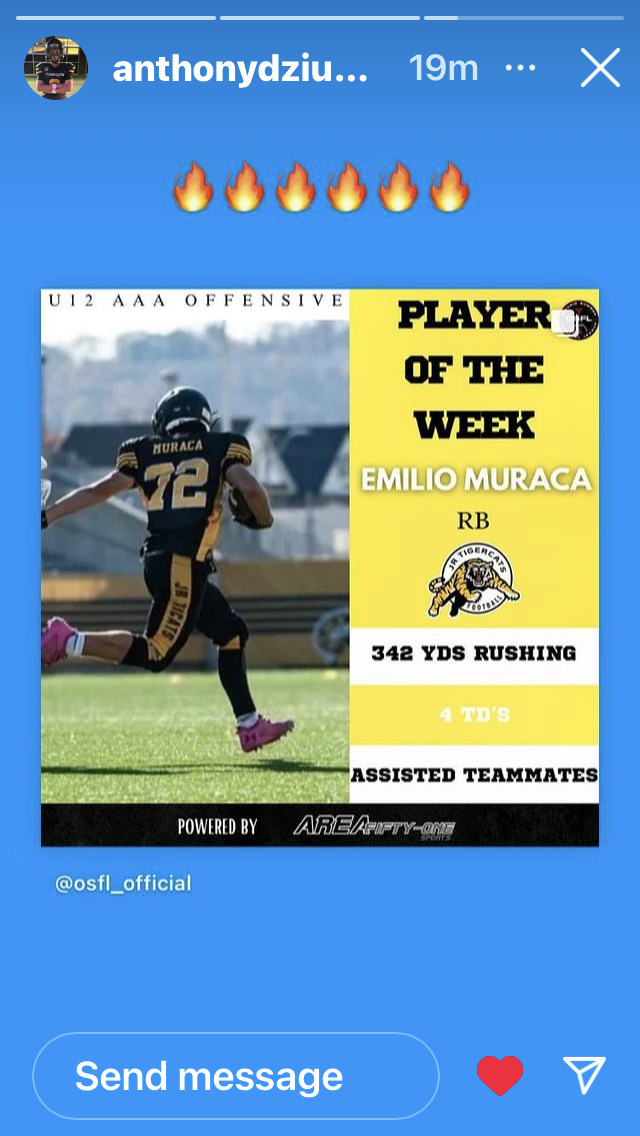This screenshot has height=1136, width=640.
Task: Open the shared Player of the Week post
Action: point(320,567)
